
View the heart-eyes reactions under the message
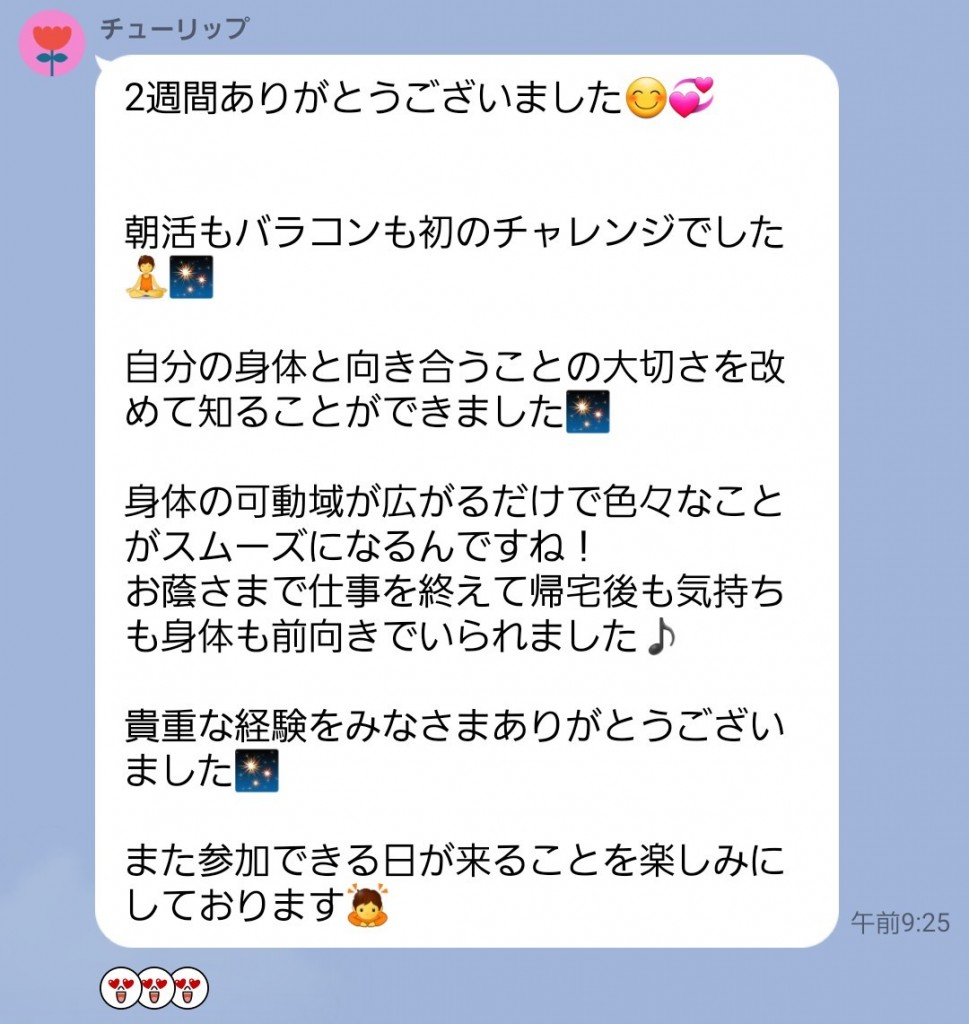(153, 989)
